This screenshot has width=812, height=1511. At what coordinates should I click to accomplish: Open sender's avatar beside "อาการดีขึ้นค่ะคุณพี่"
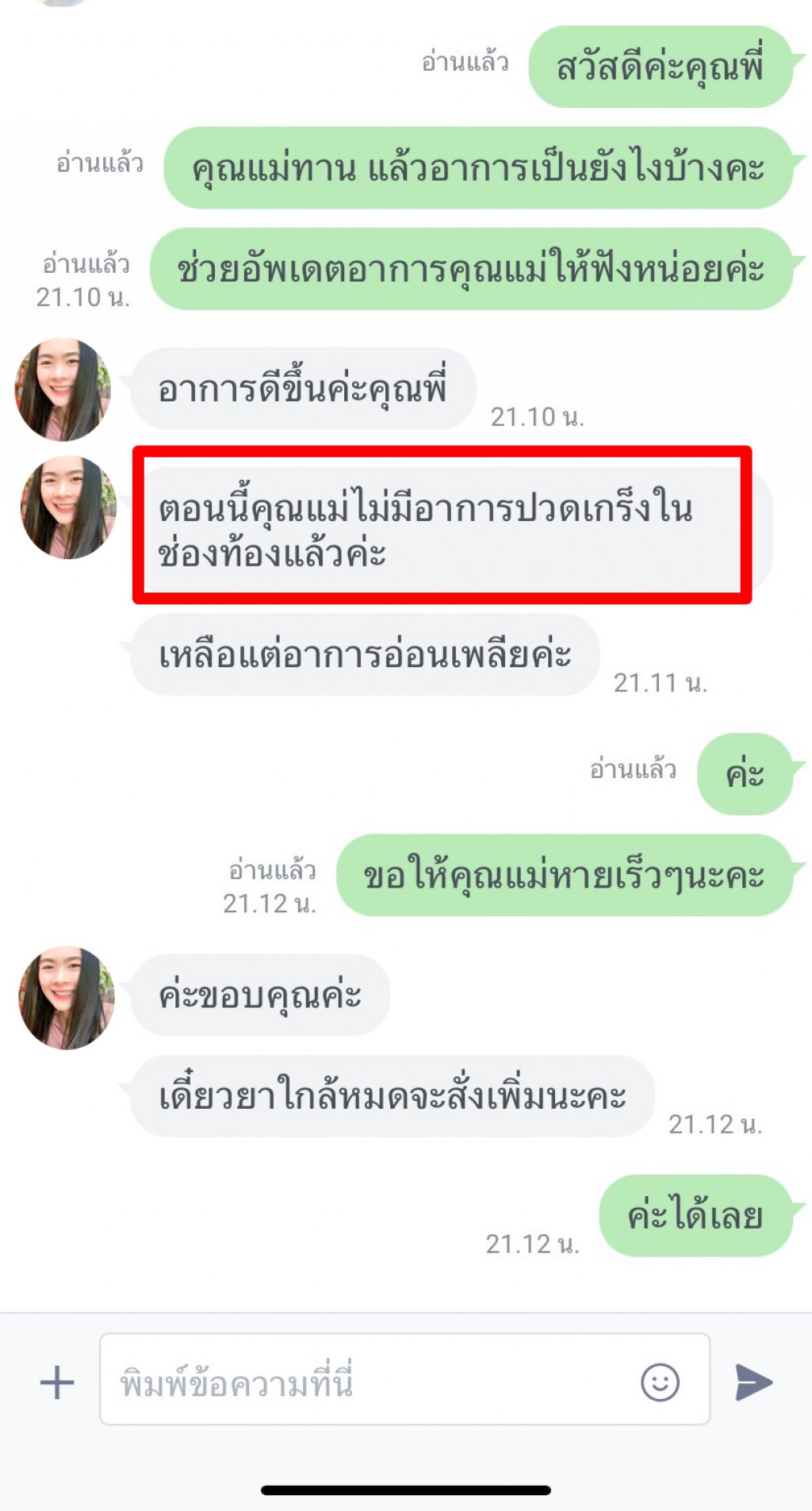tap(63, 389)
